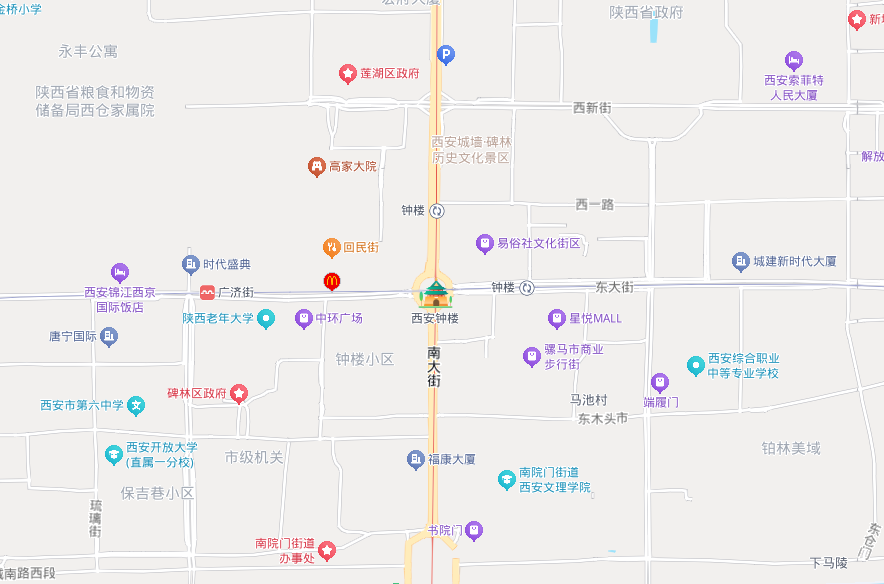Open the 高家大院 point of interest
Screen dimensions: 884x584
(x=316, y=166)
